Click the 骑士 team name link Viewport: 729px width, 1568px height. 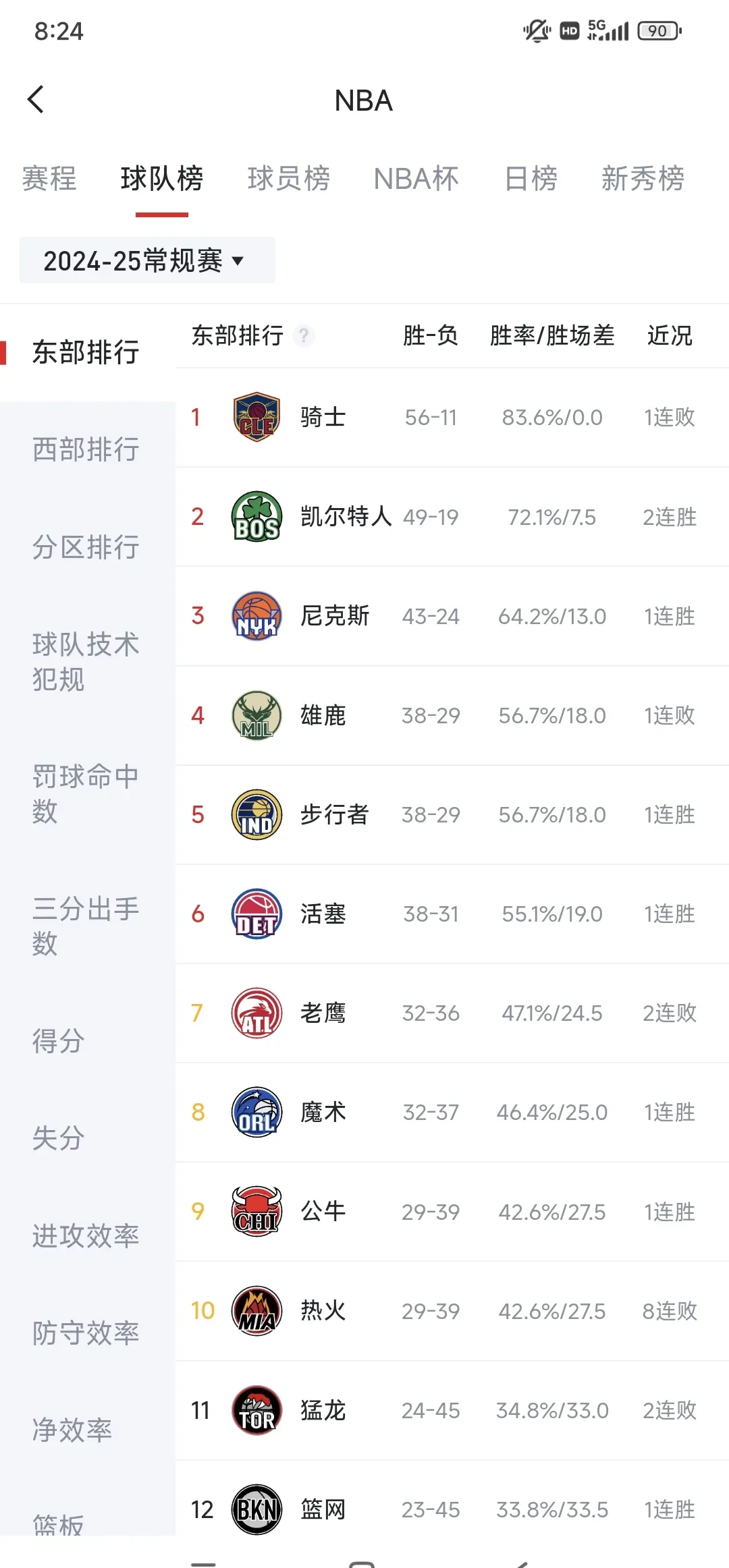click(323, 417)
